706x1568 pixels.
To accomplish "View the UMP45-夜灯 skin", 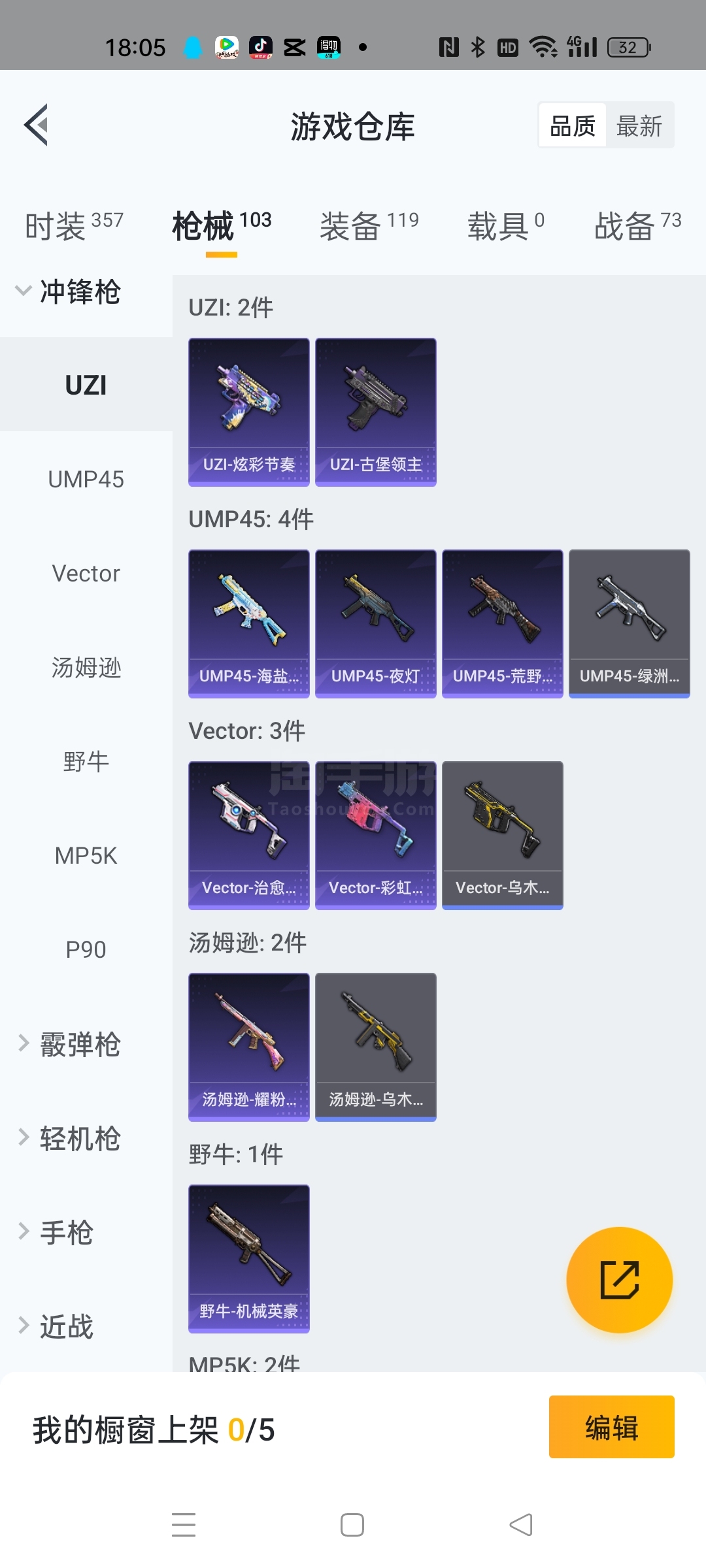I will 375,623.
